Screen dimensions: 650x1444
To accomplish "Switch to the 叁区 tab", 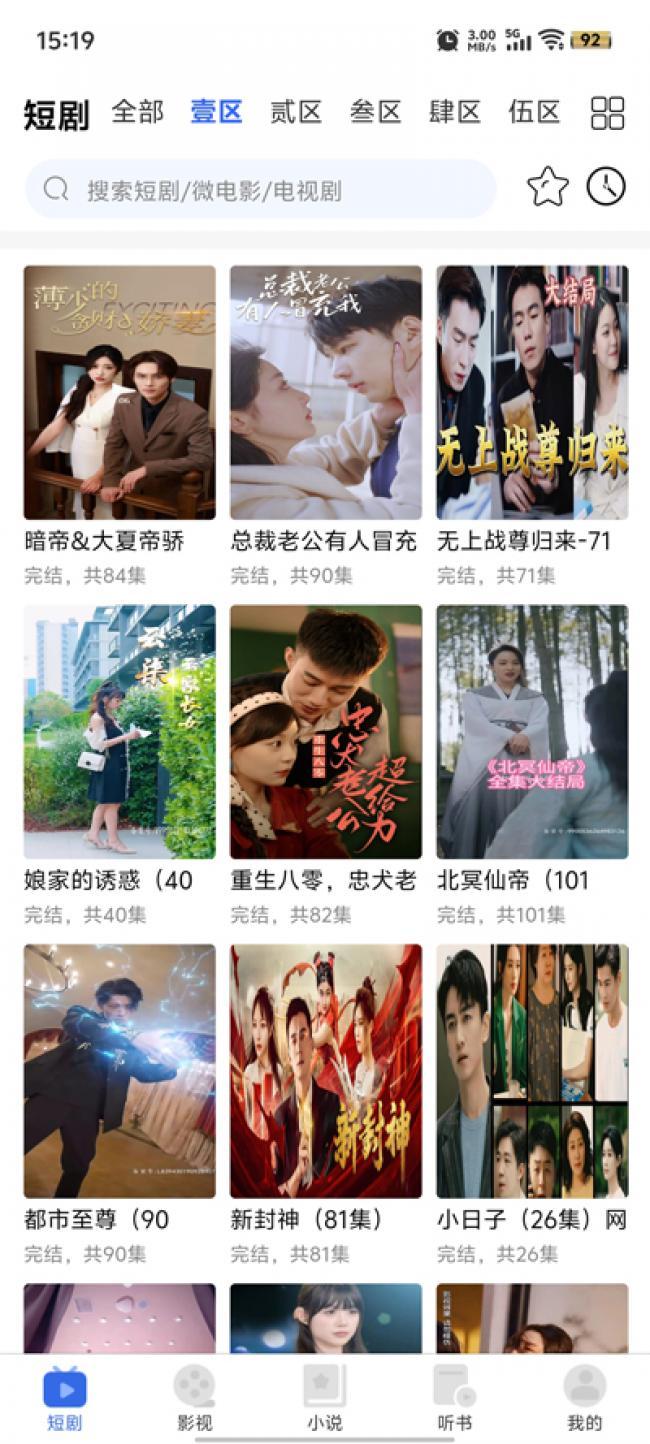I will point(375,112).
